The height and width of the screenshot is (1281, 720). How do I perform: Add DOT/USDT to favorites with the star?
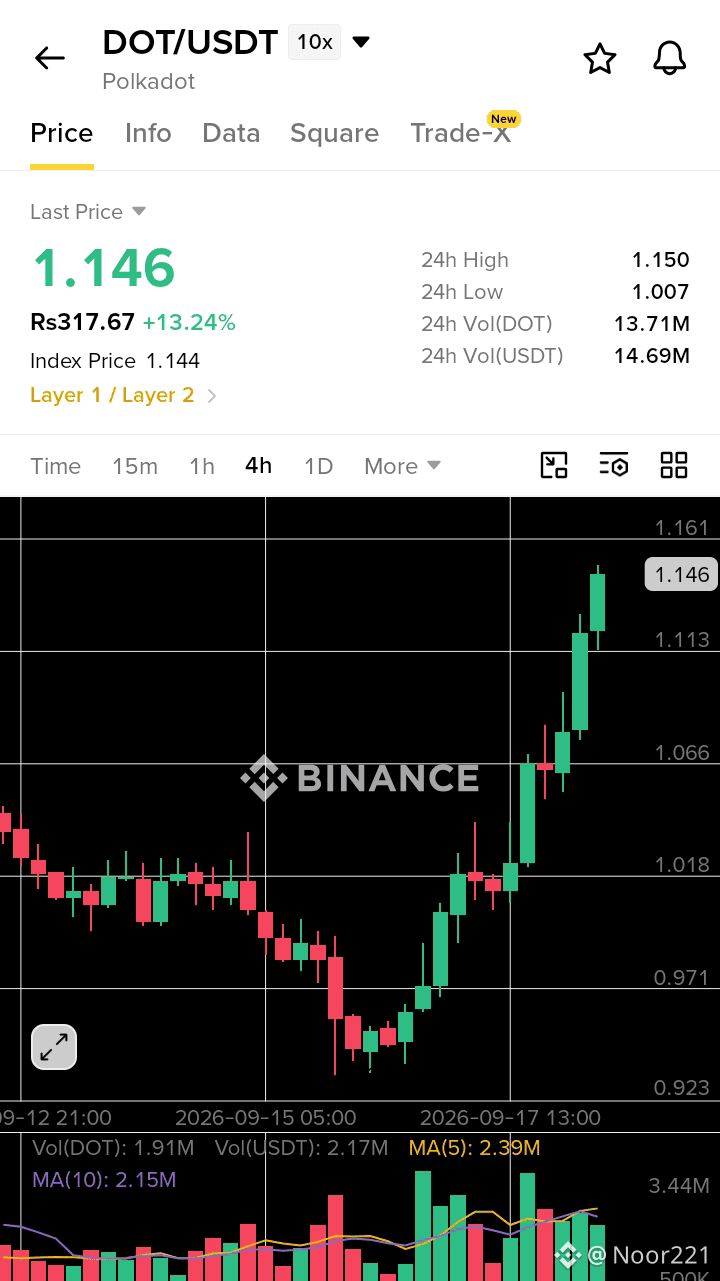click(x=600, y=59)
